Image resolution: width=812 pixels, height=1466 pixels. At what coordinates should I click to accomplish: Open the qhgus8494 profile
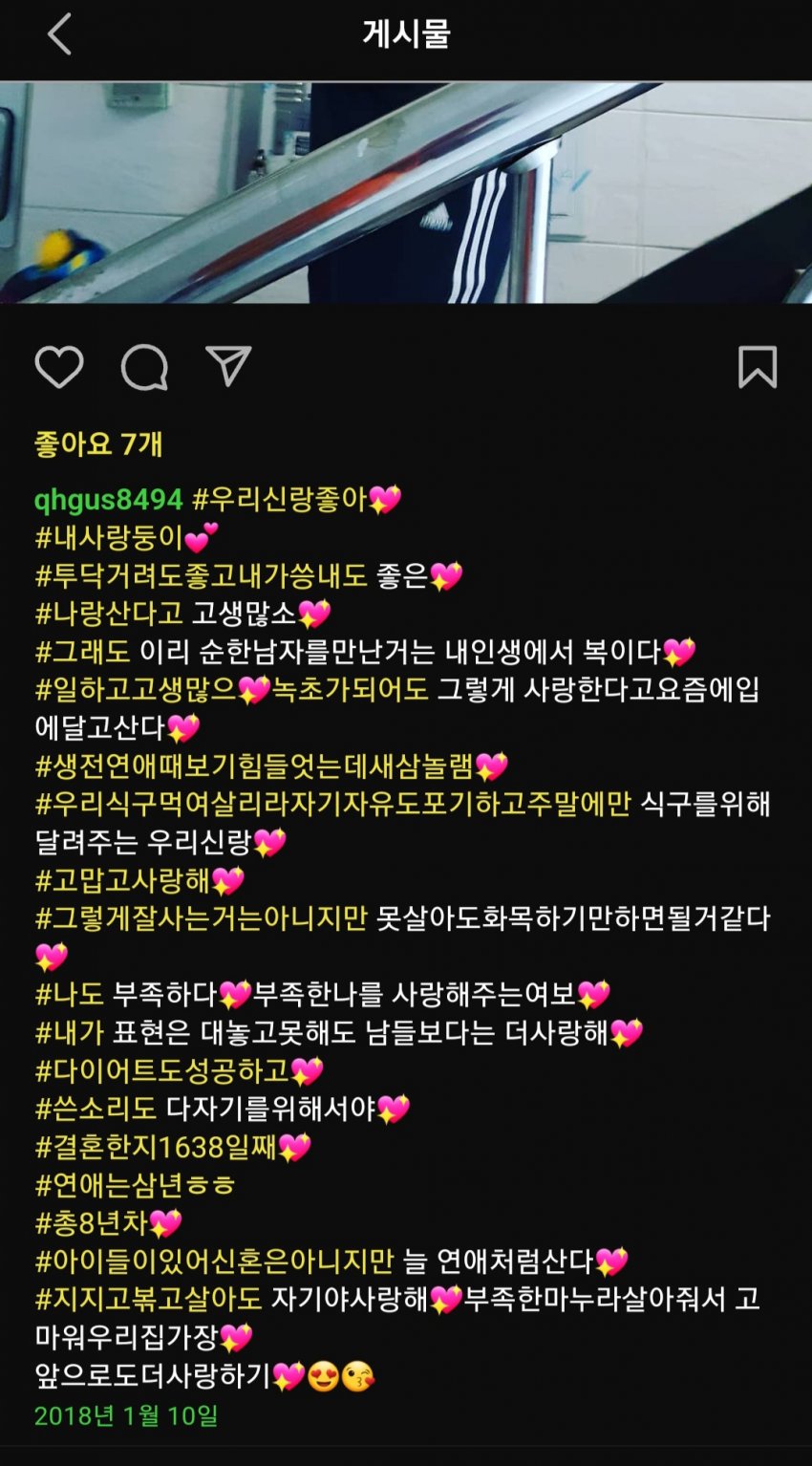coord(108,499)
